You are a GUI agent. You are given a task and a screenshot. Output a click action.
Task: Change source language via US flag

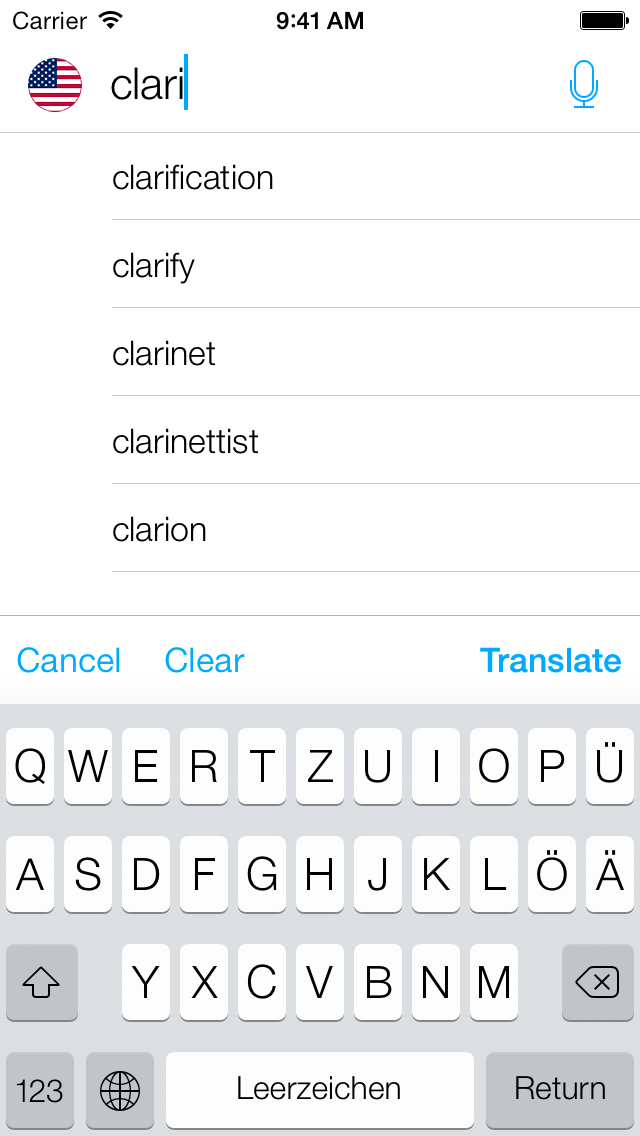[55, 85]
